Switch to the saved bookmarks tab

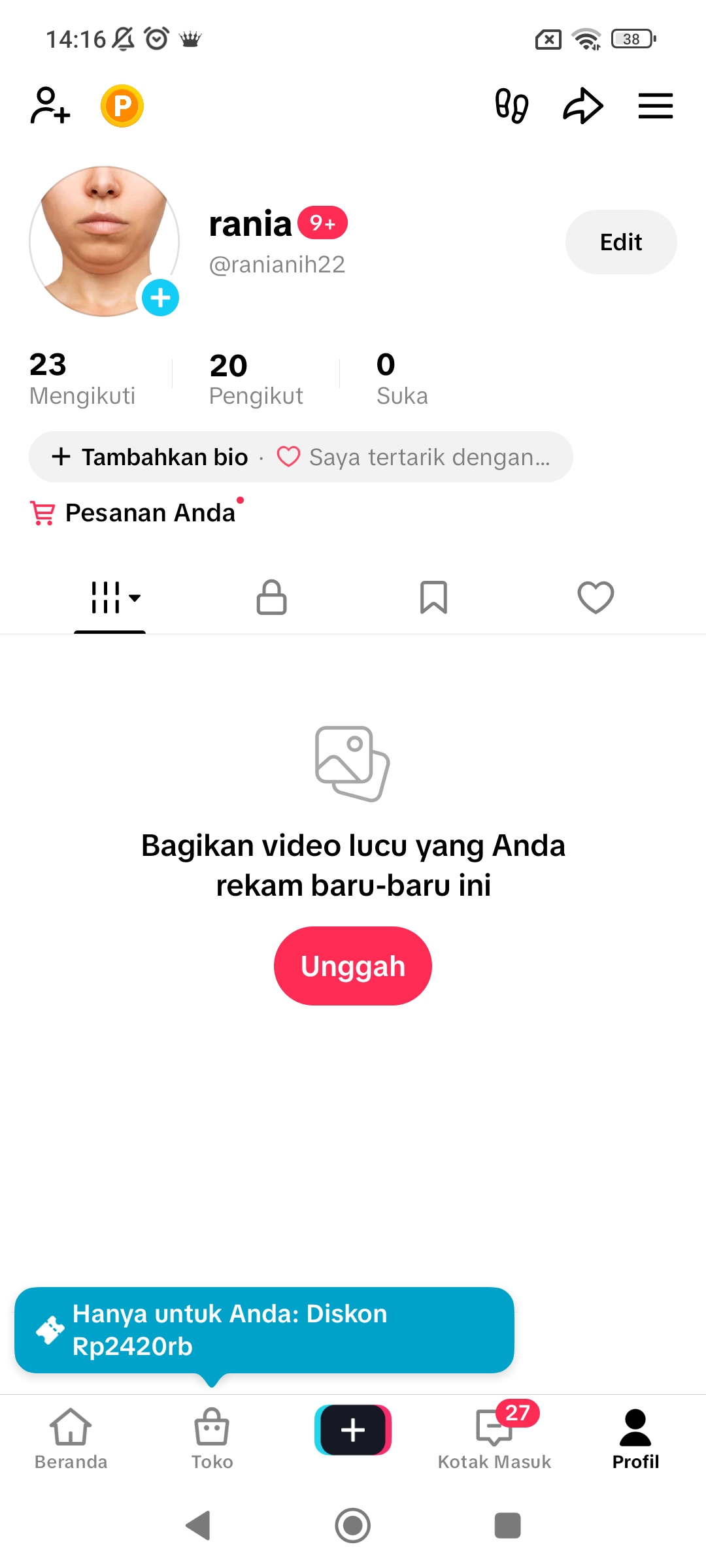point(433,598)
